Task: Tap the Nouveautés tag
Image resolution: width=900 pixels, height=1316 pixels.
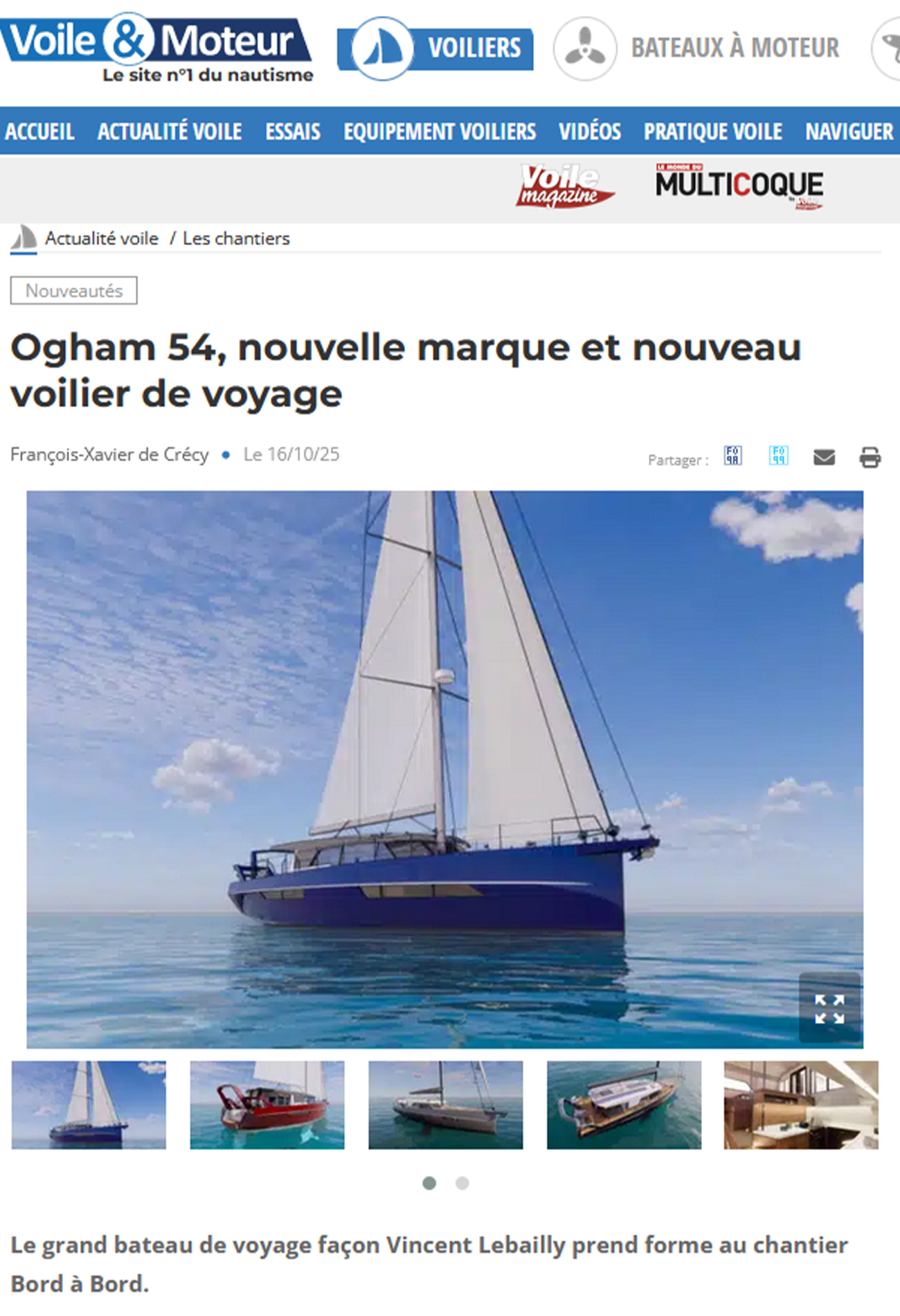Action: (73, 291)
